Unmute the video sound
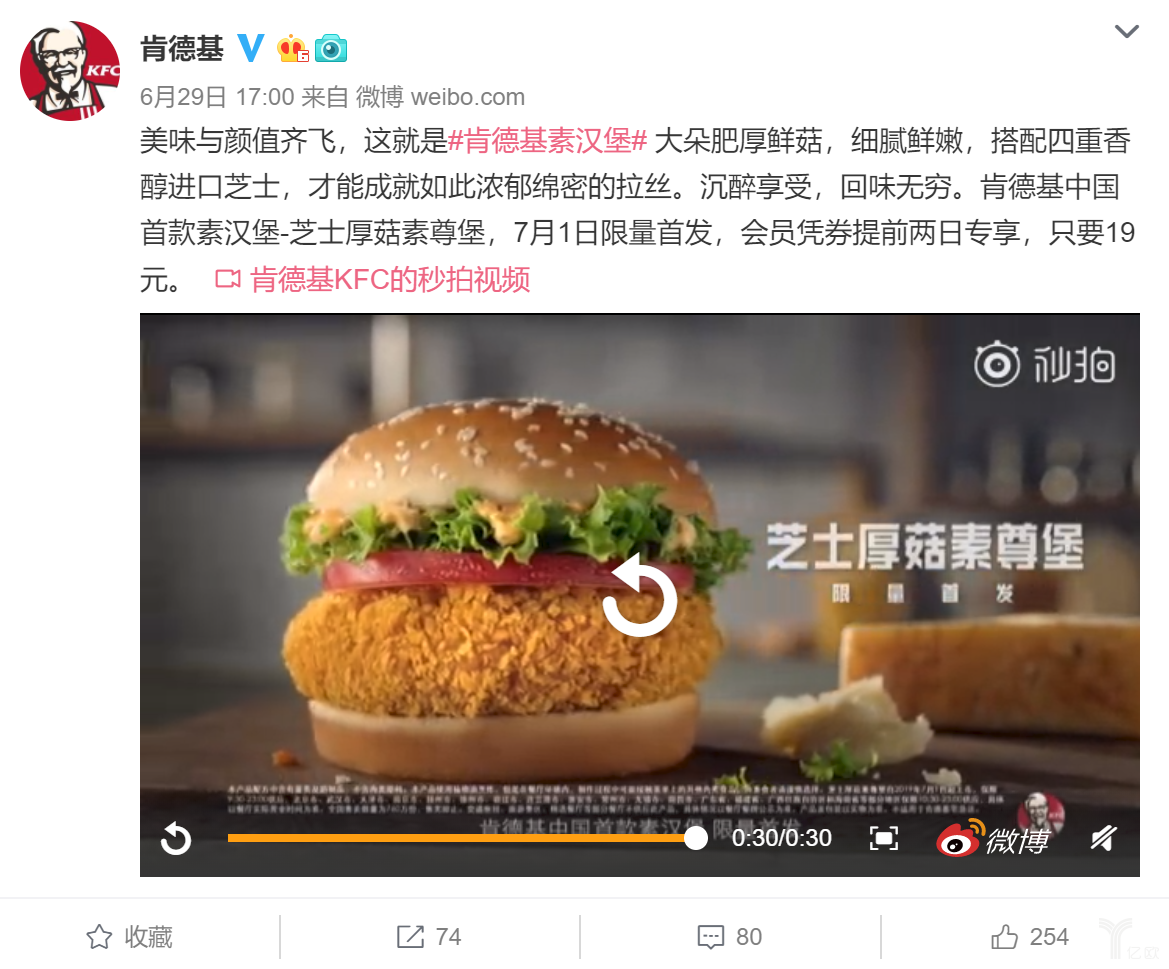This screenshot has height=969, width=1169. click(x=1104, y=838)
